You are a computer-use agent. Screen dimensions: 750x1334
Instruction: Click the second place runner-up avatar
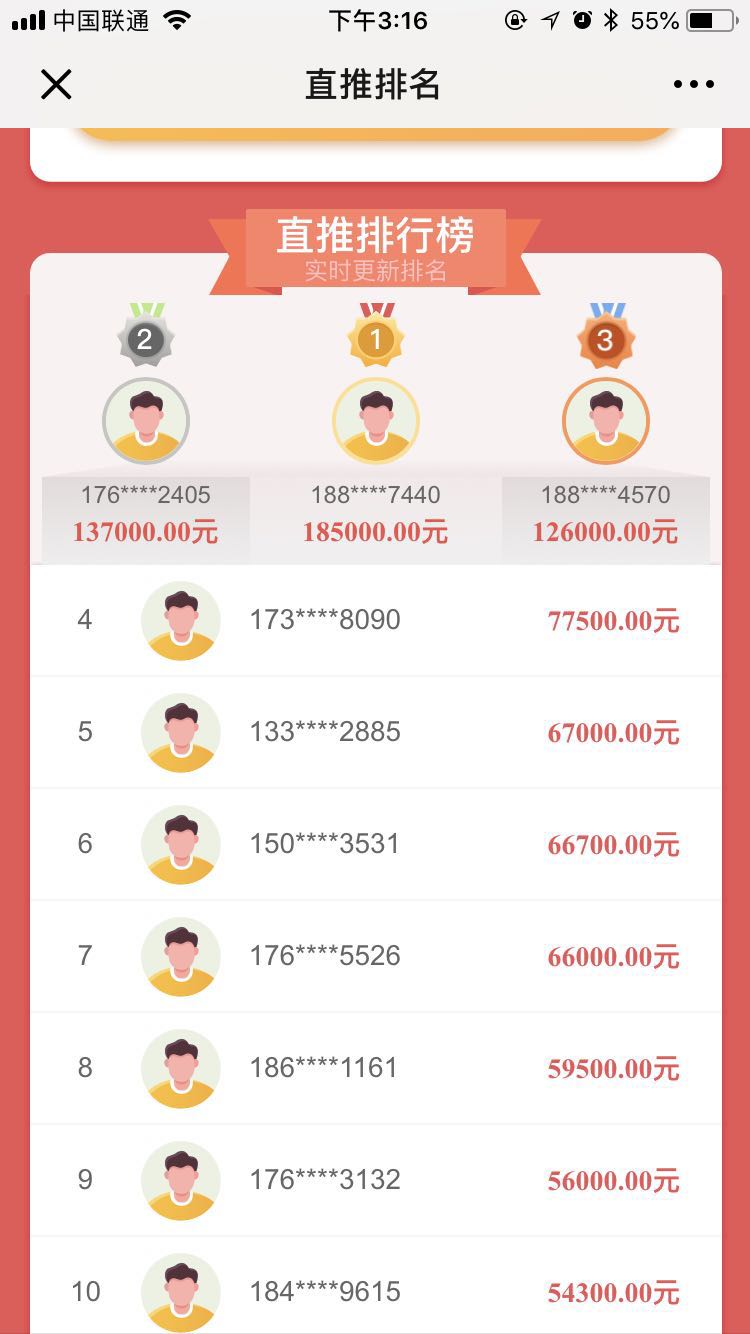tap(146, 421)
